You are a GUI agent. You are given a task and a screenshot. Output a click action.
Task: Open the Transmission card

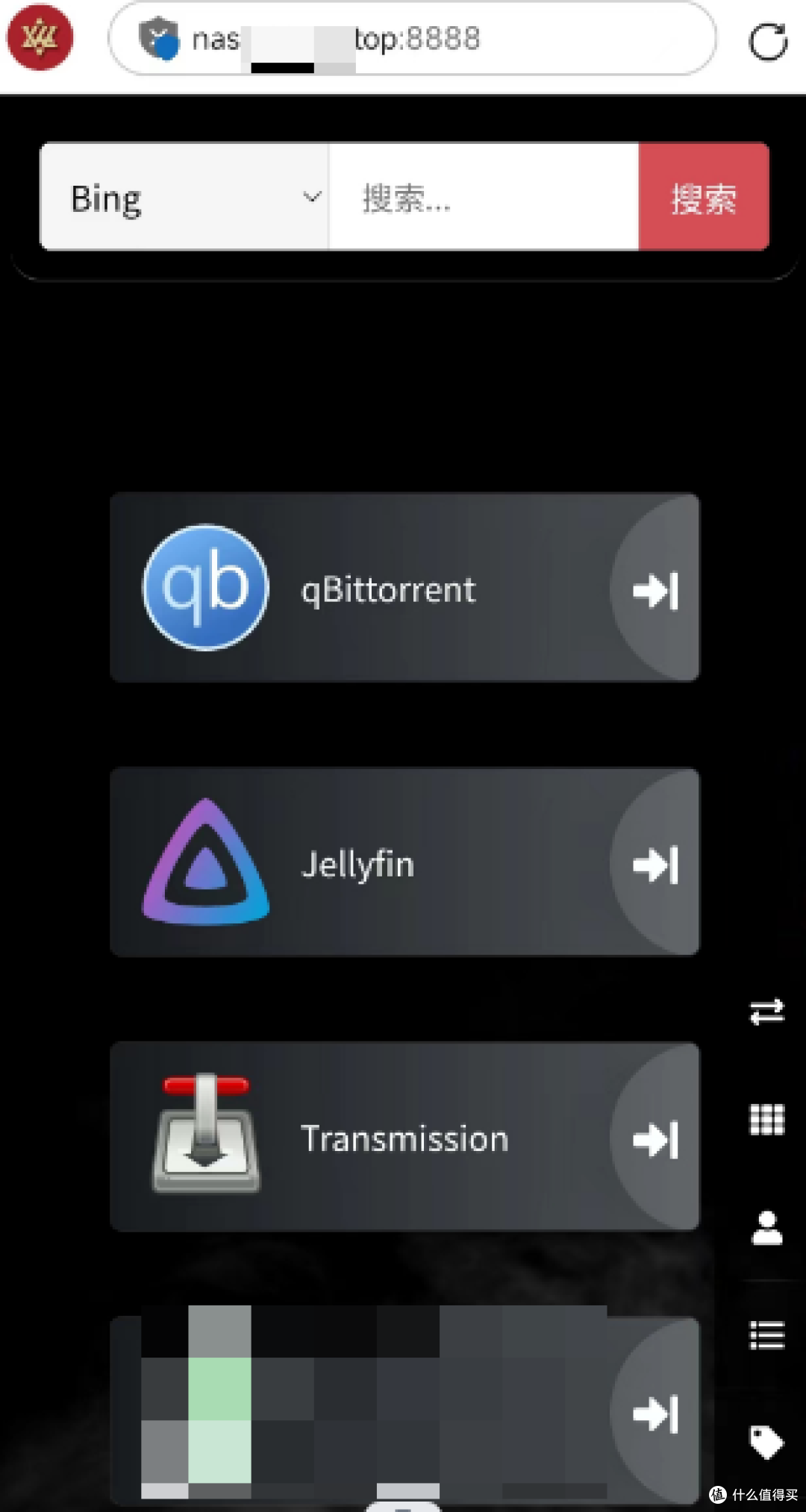click(404, 1137)
